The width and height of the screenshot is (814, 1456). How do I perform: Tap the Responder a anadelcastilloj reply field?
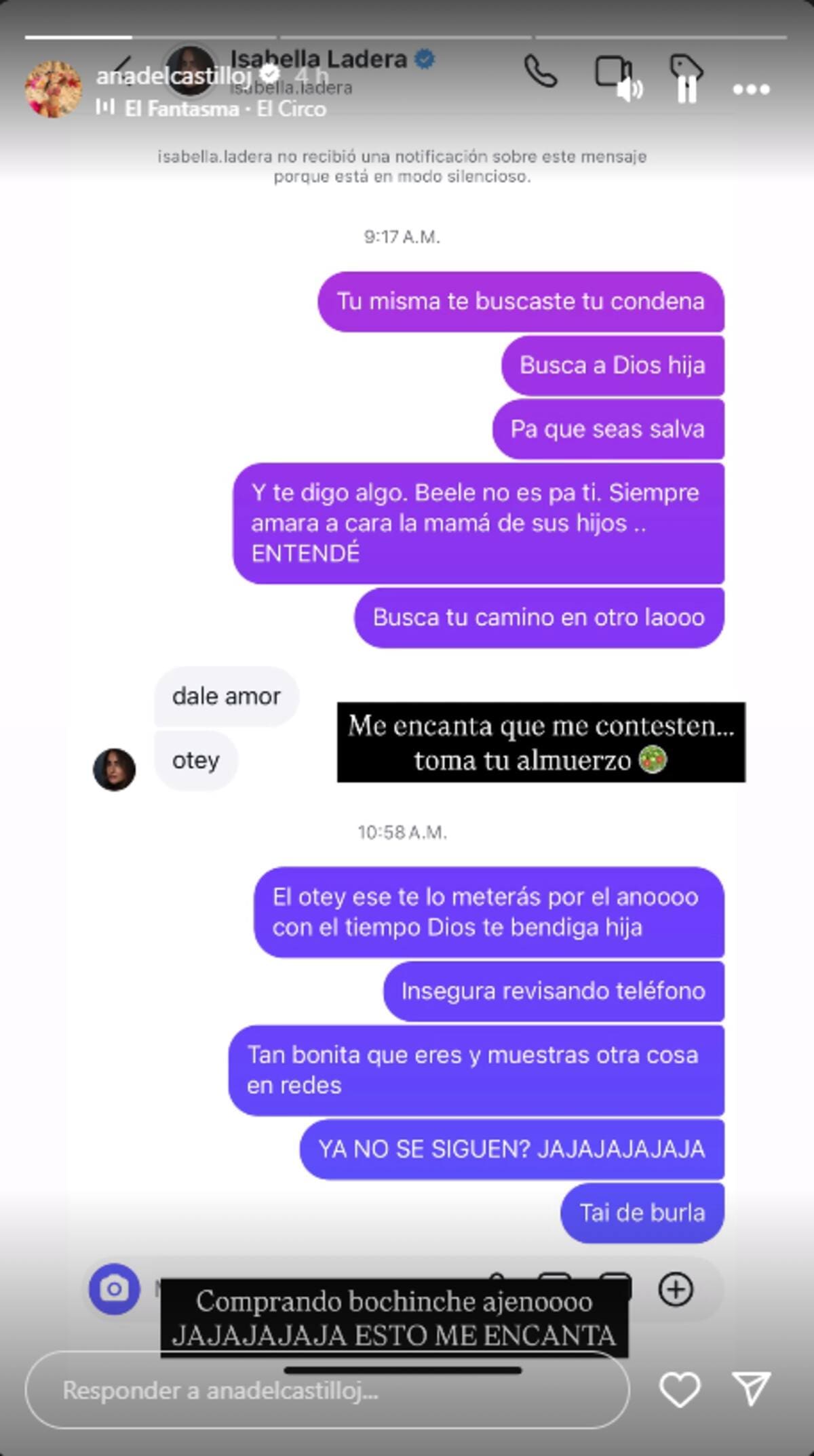[327, 1391]
